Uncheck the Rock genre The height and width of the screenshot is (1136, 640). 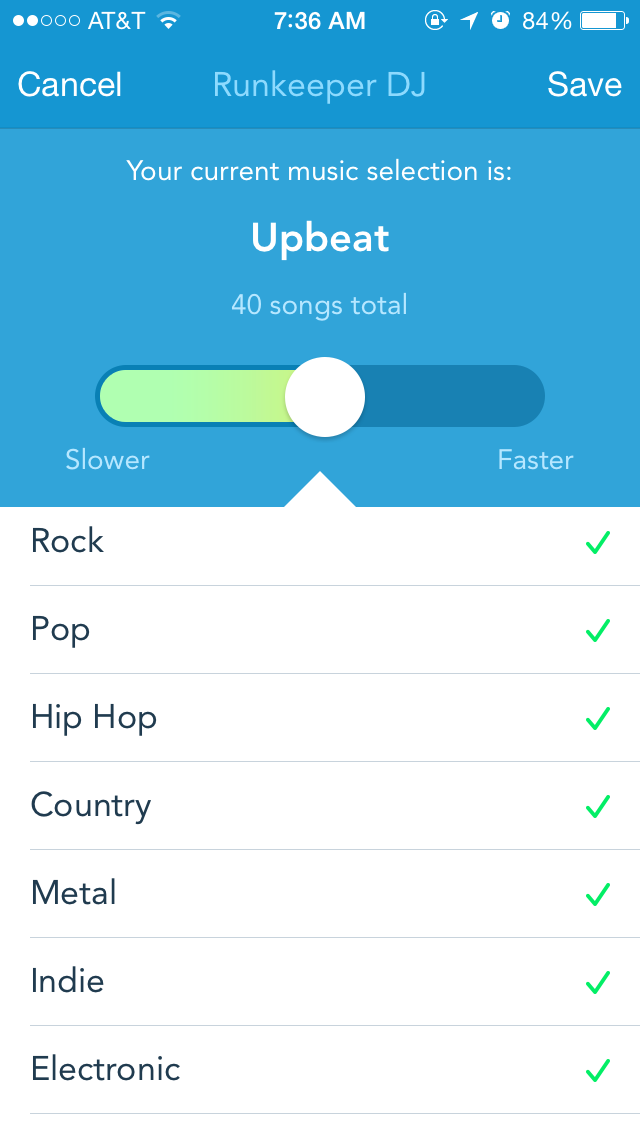coord(597,543)
